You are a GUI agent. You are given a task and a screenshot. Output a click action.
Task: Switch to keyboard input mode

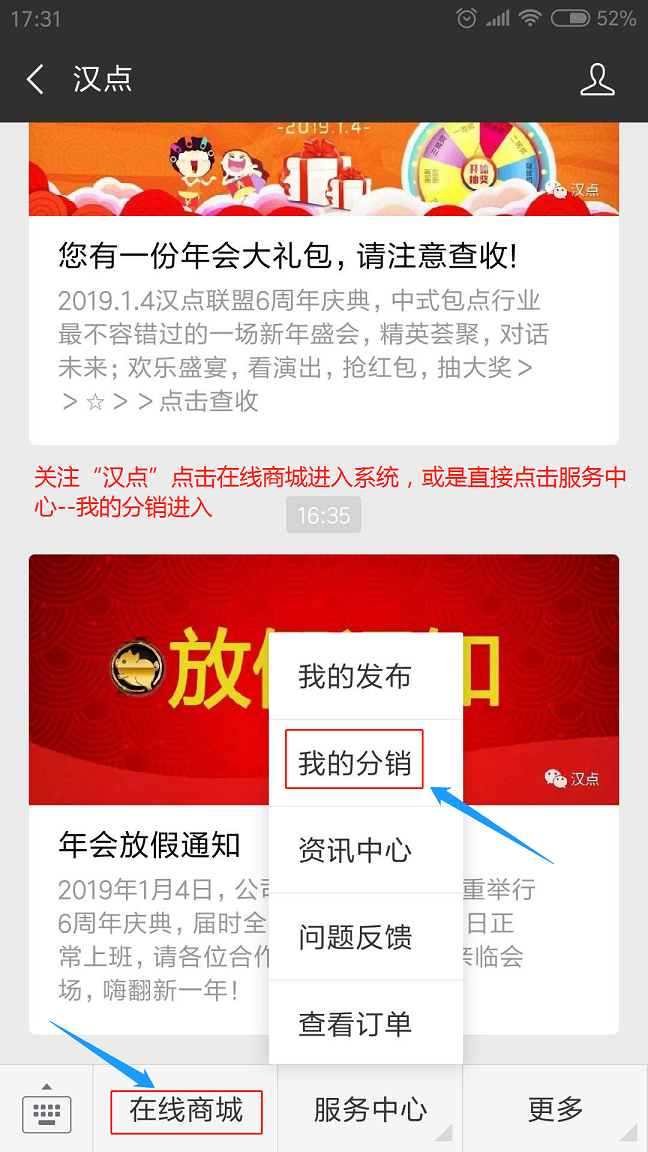pyautogui.click(x=46, y=1110)
